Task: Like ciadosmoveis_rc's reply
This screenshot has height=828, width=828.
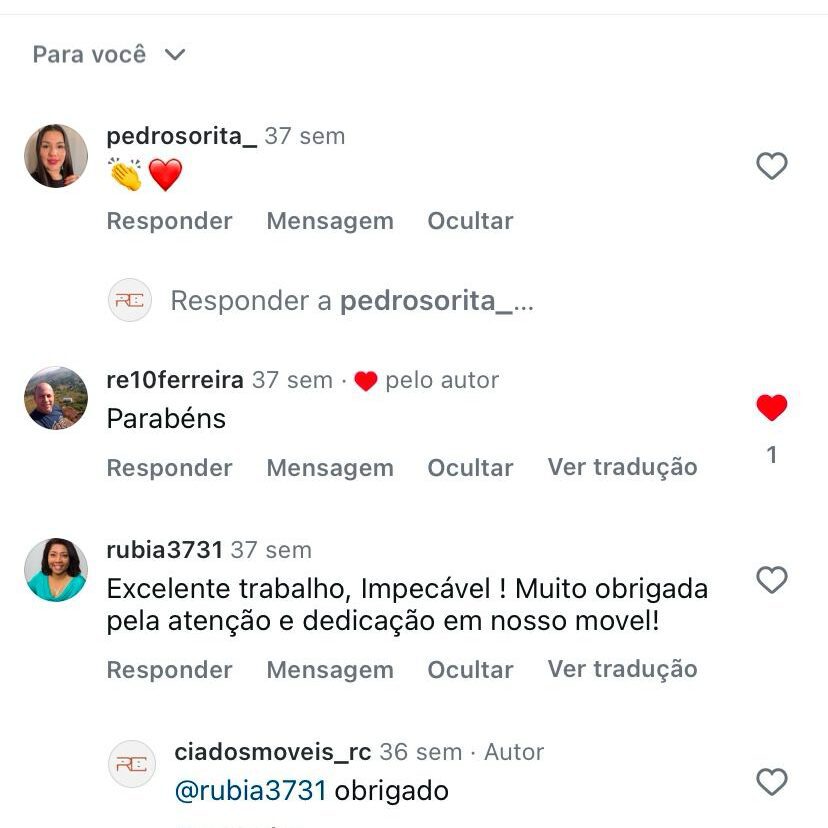Action: click(771, 782)
